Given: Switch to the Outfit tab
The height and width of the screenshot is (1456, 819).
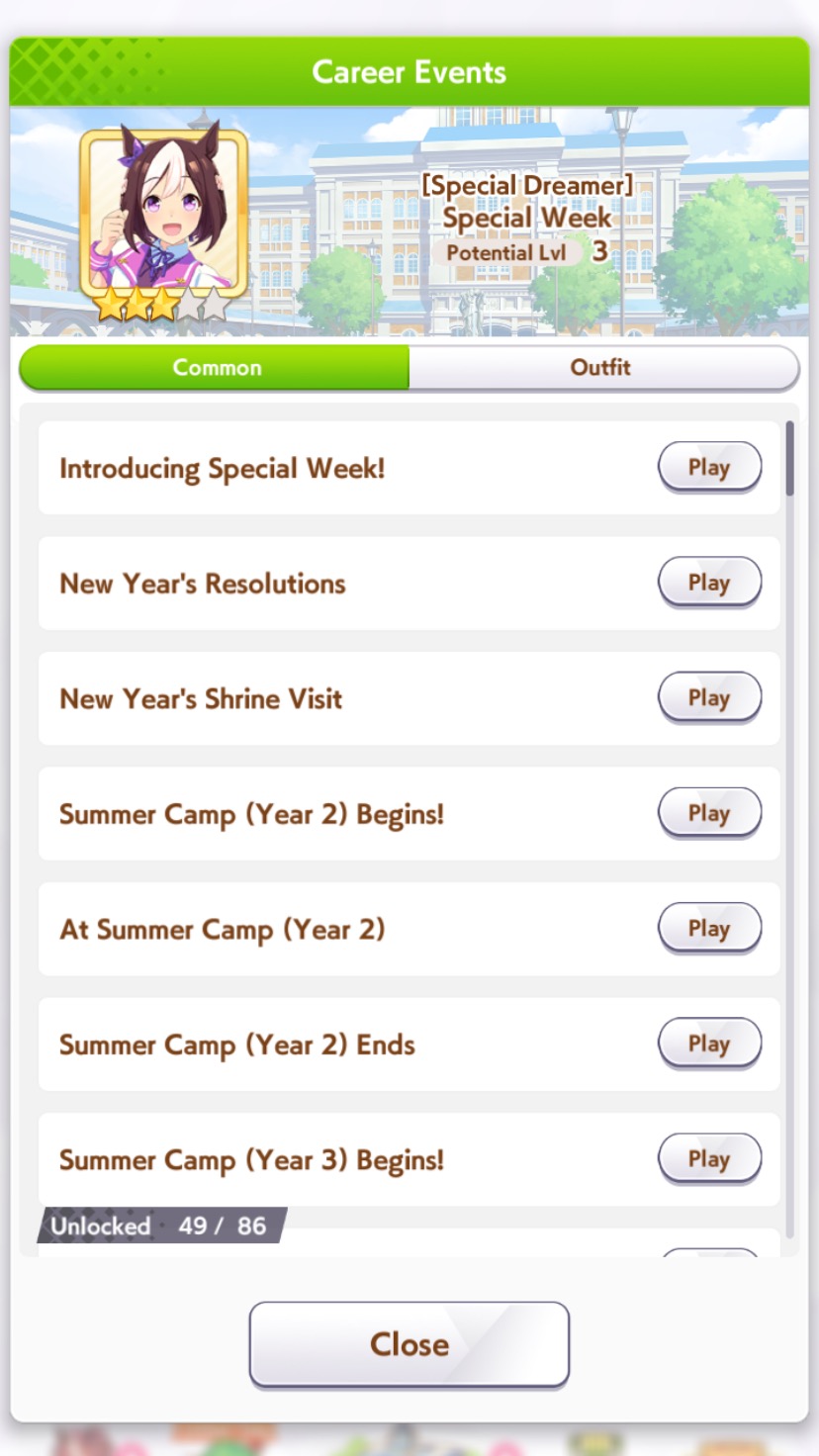Looking at the screenshot, I should [x=601, y=367].
